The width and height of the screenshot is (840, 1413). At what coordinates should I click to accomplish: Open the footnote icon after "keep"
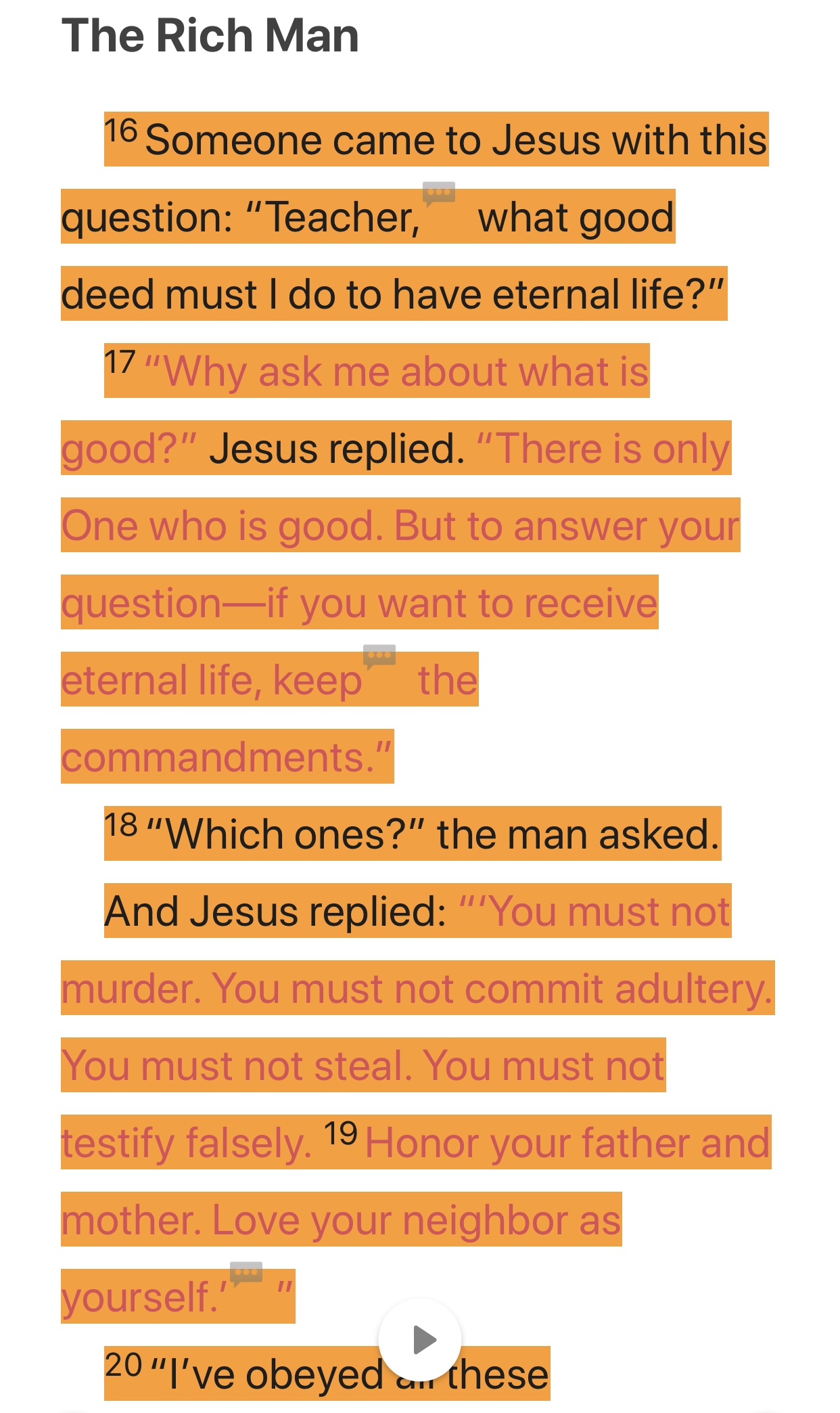point(379,656)
